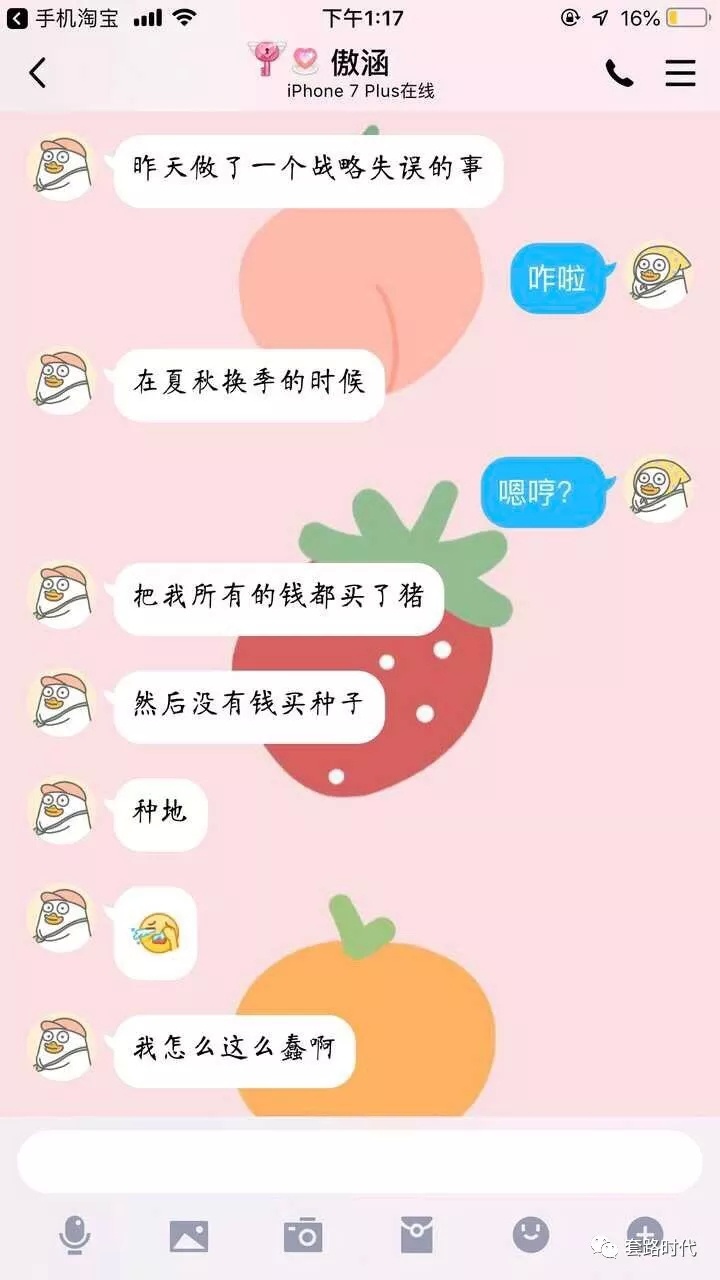Image resolution: width=720 pixels, height=1280 pixels.
Task: Open the chat settings menu icon
Action: [681, 73]
